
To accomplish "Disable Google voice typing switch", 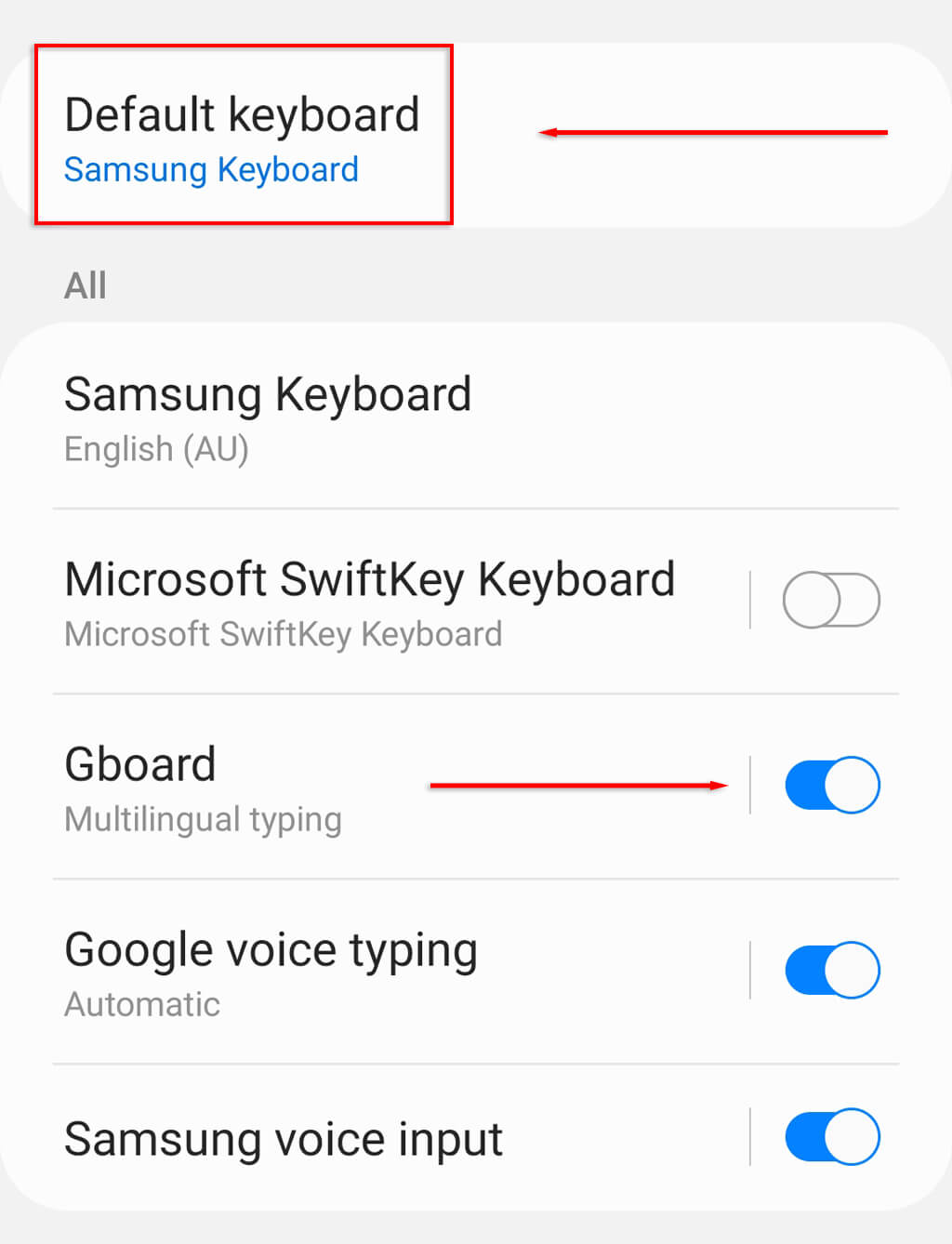I will tap(831, 971).
